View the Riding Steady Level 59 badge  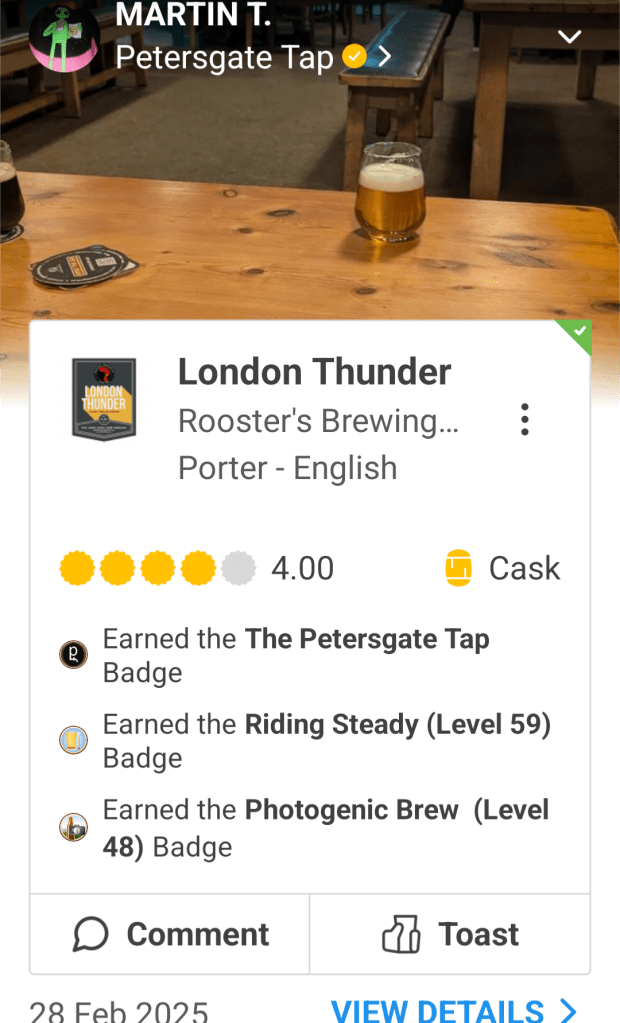pyautogui.click(x=74, y=741)
